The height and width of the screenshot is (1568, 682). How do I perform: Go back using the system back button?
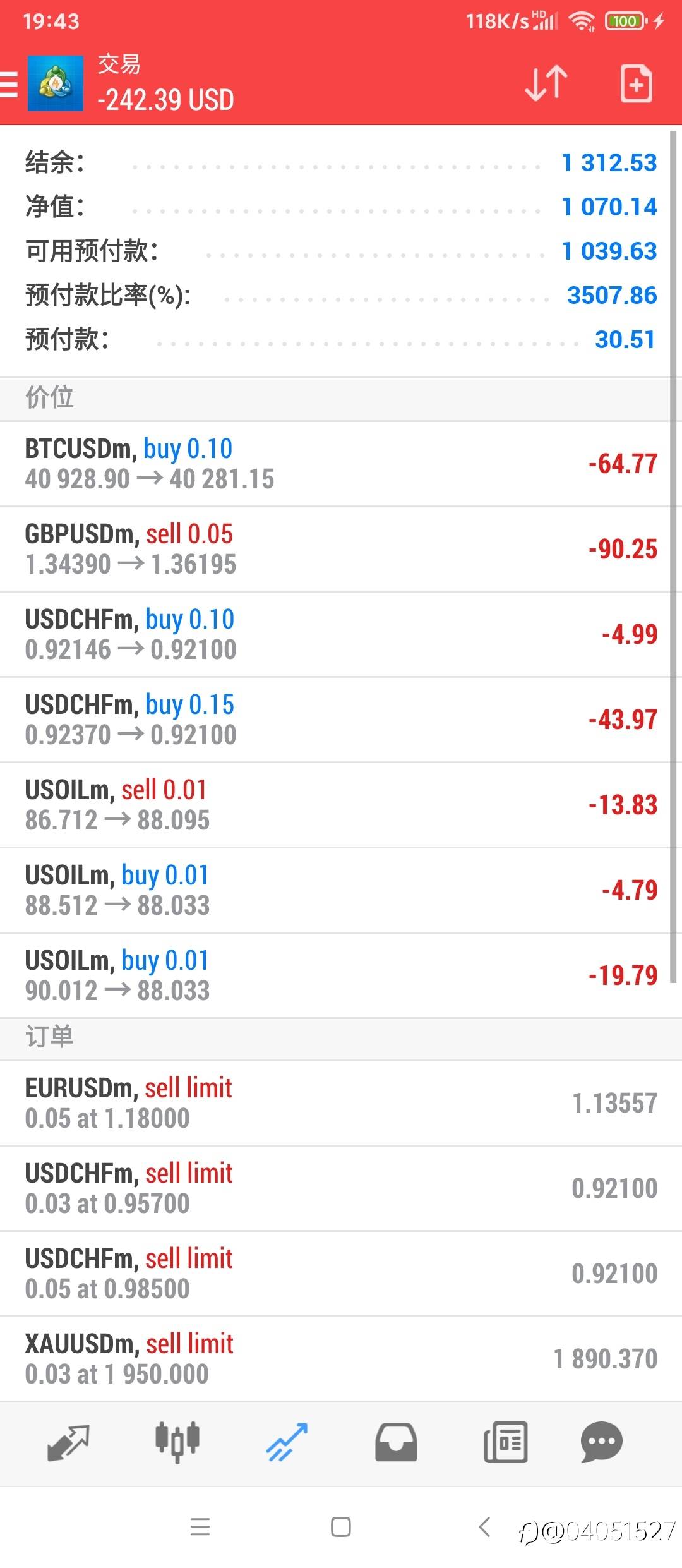point(484,1527)
